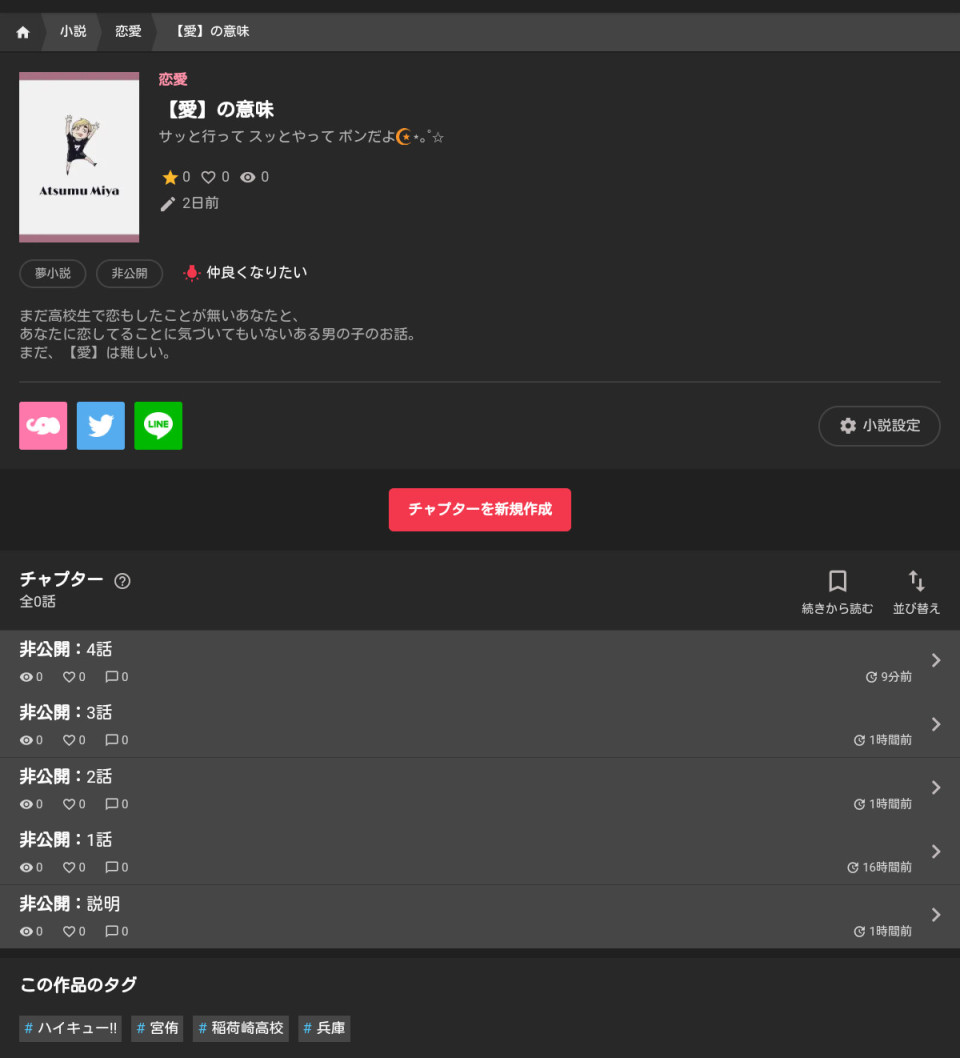Image resolution: width=960 pixels, height=1058 pixels.
Task: Open the Atsumu Miya cover image
Action: click(x=79, y=157)
